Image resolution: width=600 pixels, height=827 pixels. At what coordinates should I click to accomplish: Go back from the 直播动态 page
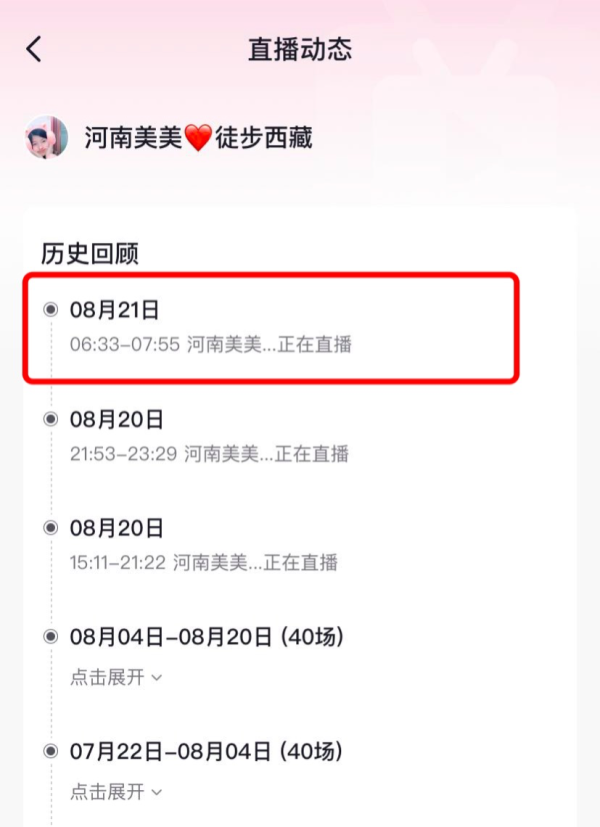(x=35, y=50)
